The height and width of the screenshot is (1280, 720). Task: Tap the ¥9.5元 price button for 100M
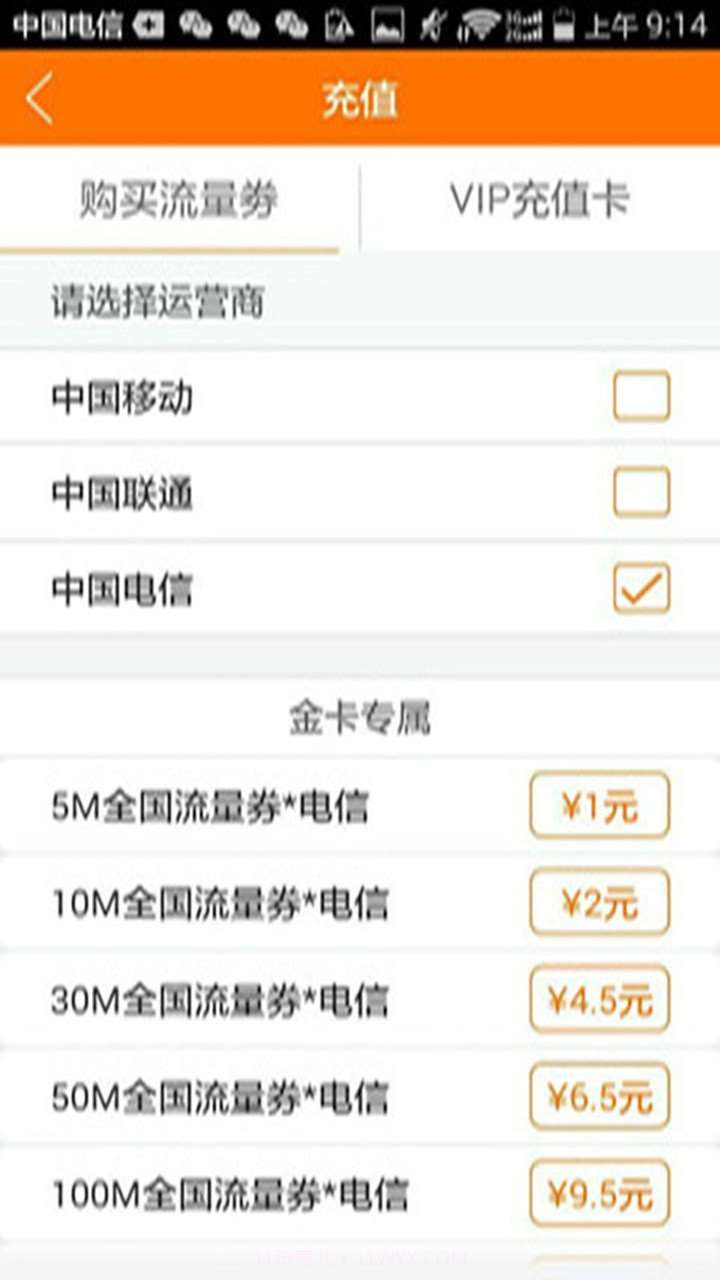pos(598,1195)
